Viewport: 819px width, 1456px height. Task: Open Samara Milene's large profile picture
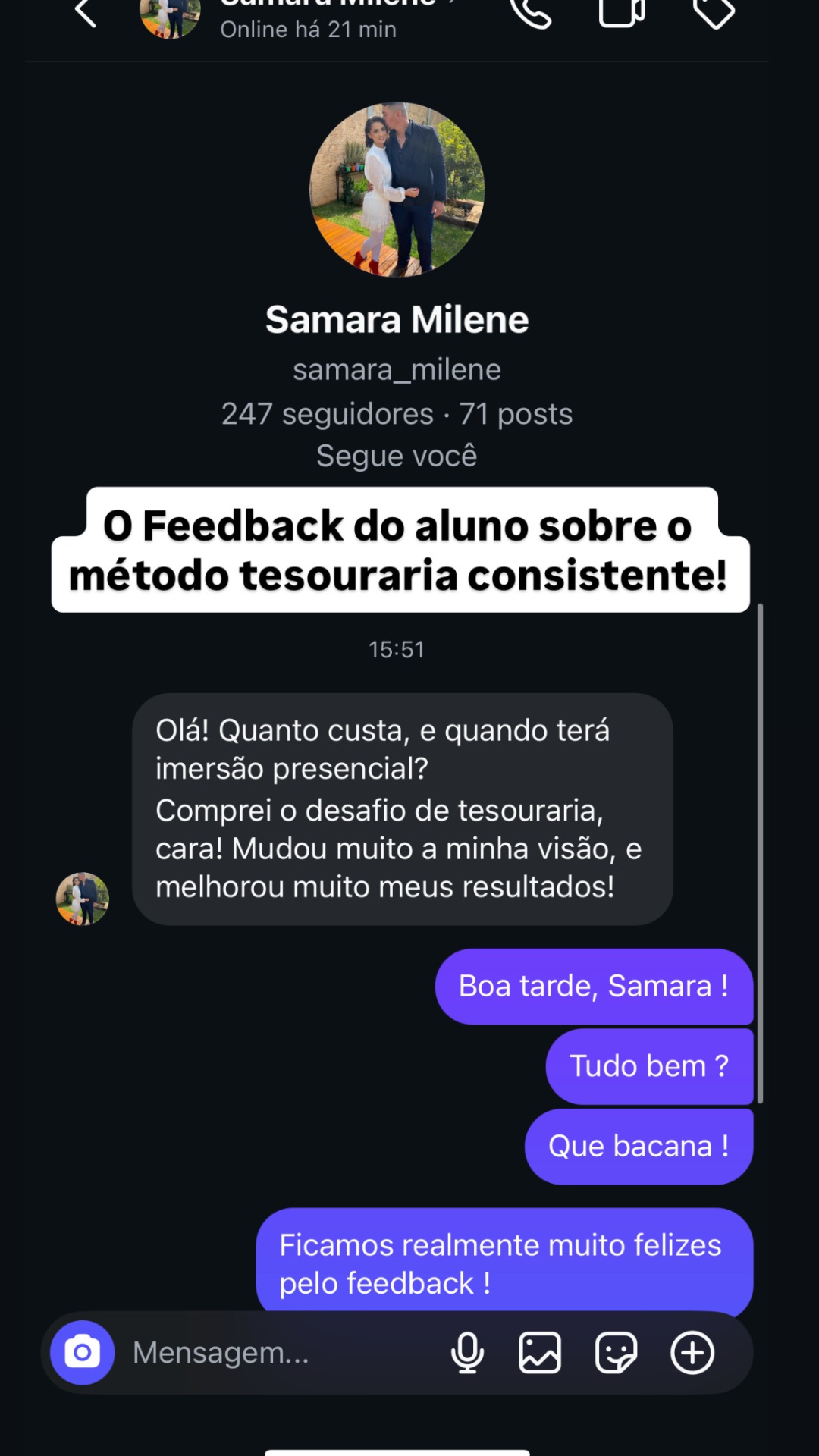click(397, 190)
